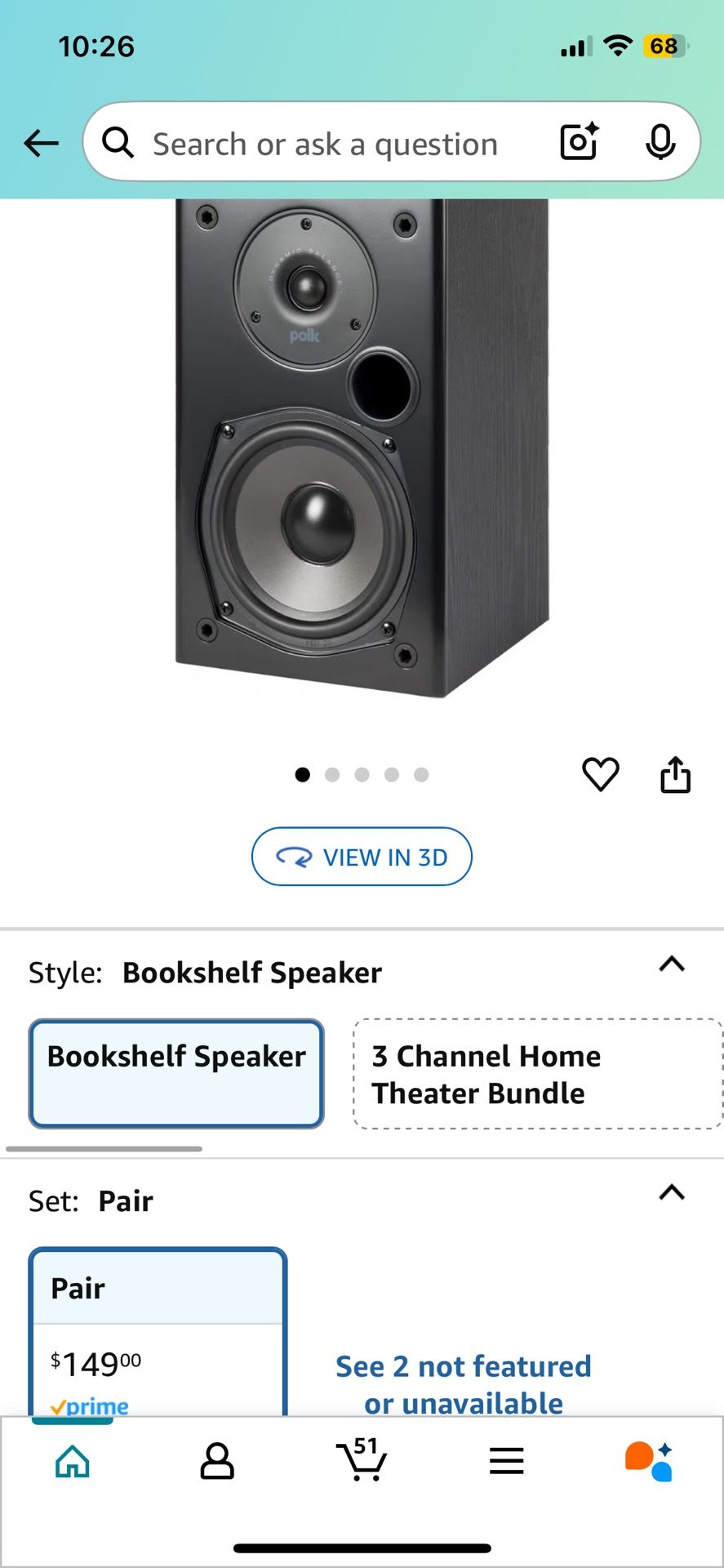Select the Bookshelf Speaker style option

[x=175, y=1073]
